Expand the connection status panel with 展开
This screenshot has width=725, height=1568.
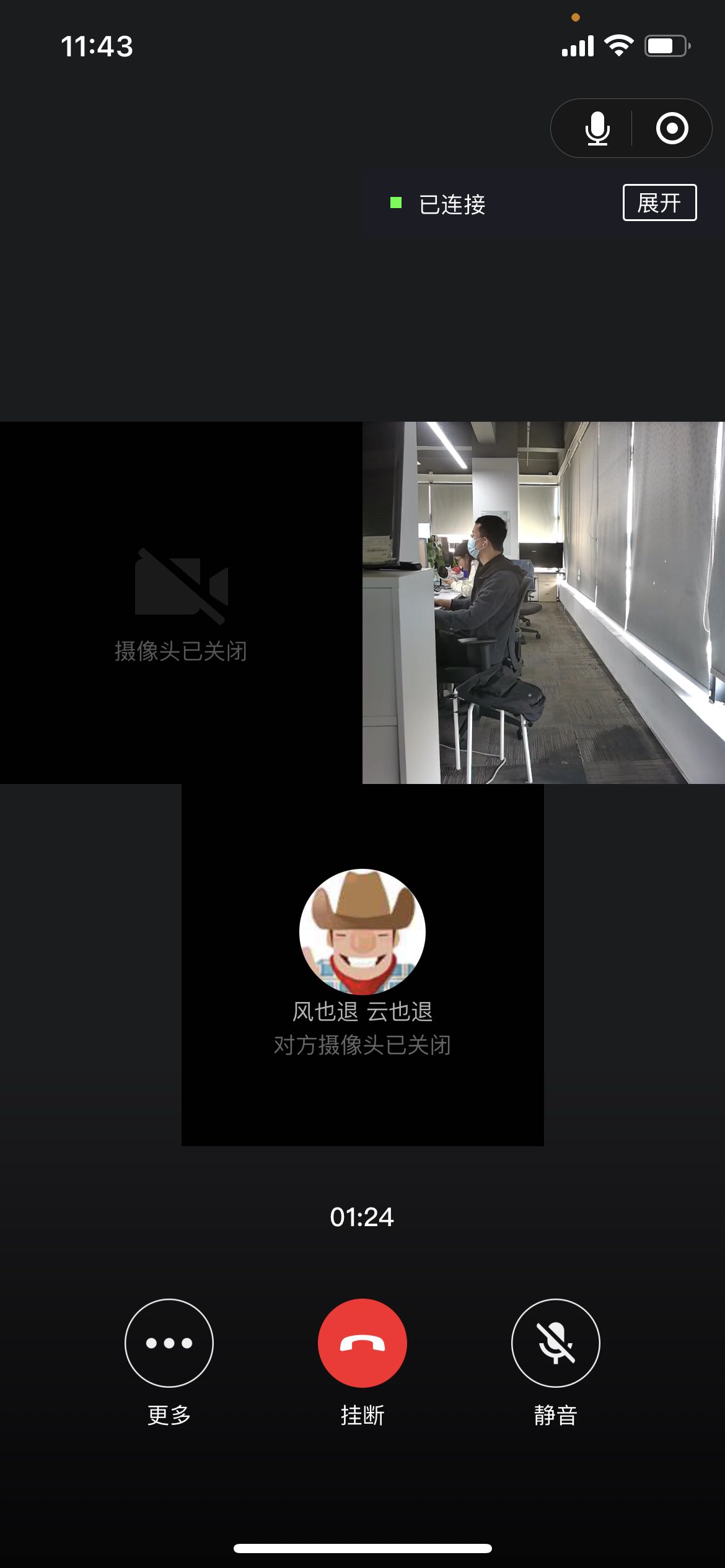(659, 203)
